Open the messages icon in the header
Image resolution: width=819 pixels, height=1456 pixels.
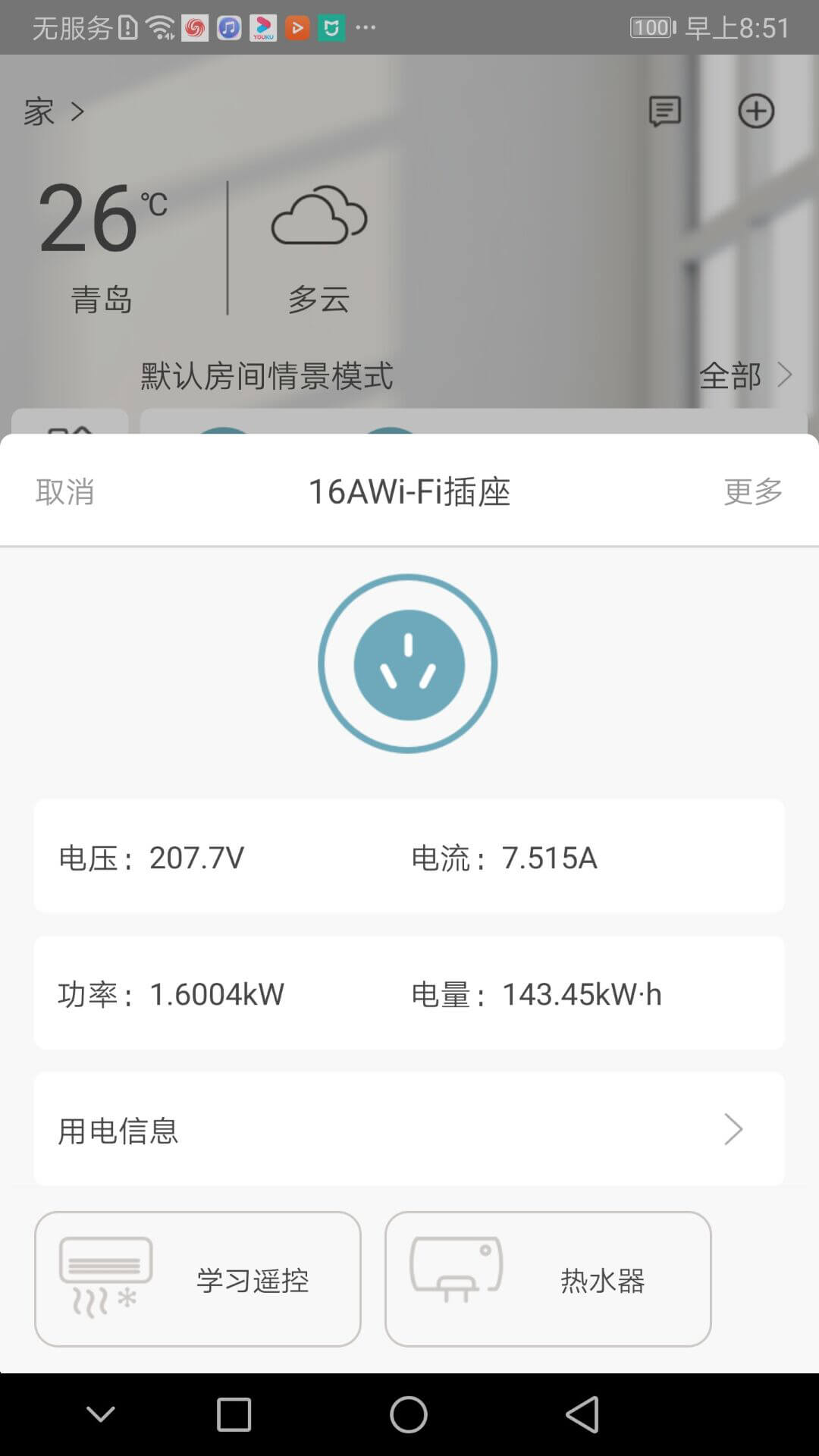point(665,111)
